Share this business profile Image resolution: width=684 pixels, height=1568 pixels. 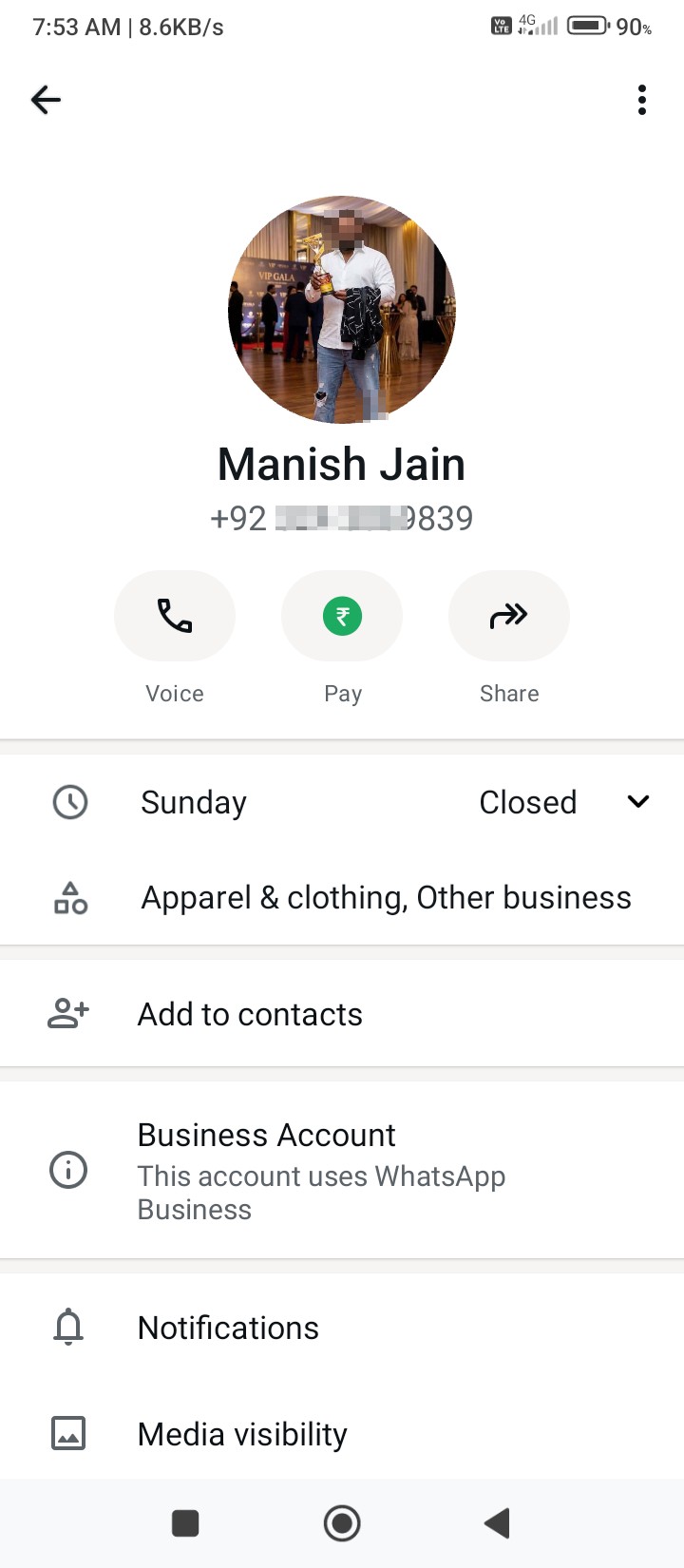point(509,616)
